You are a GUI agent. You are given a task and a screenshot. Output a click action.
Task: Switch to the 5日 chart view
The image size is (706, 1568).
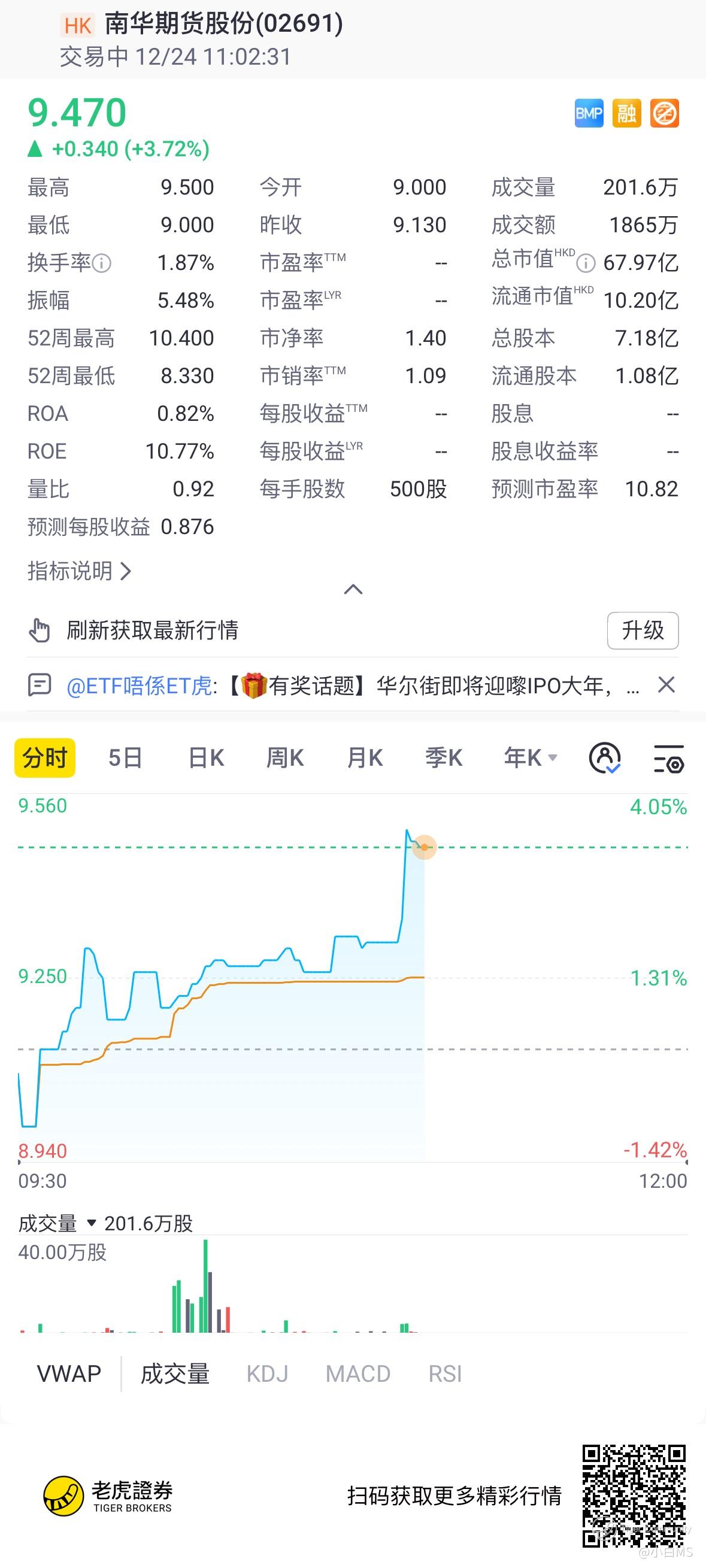click(x=125, y=758)
